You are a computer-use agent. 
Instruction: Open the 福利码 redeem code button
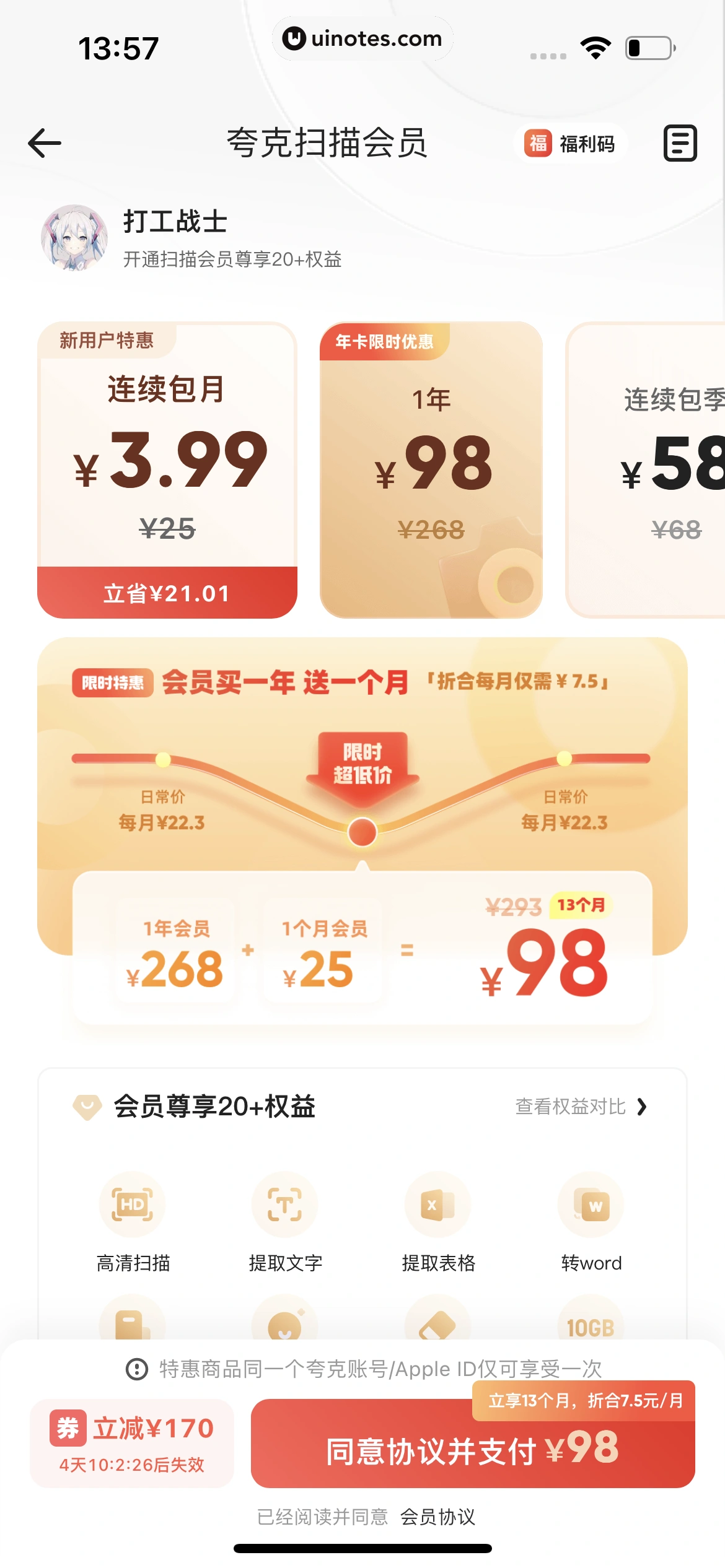click(x=571, y=144)
